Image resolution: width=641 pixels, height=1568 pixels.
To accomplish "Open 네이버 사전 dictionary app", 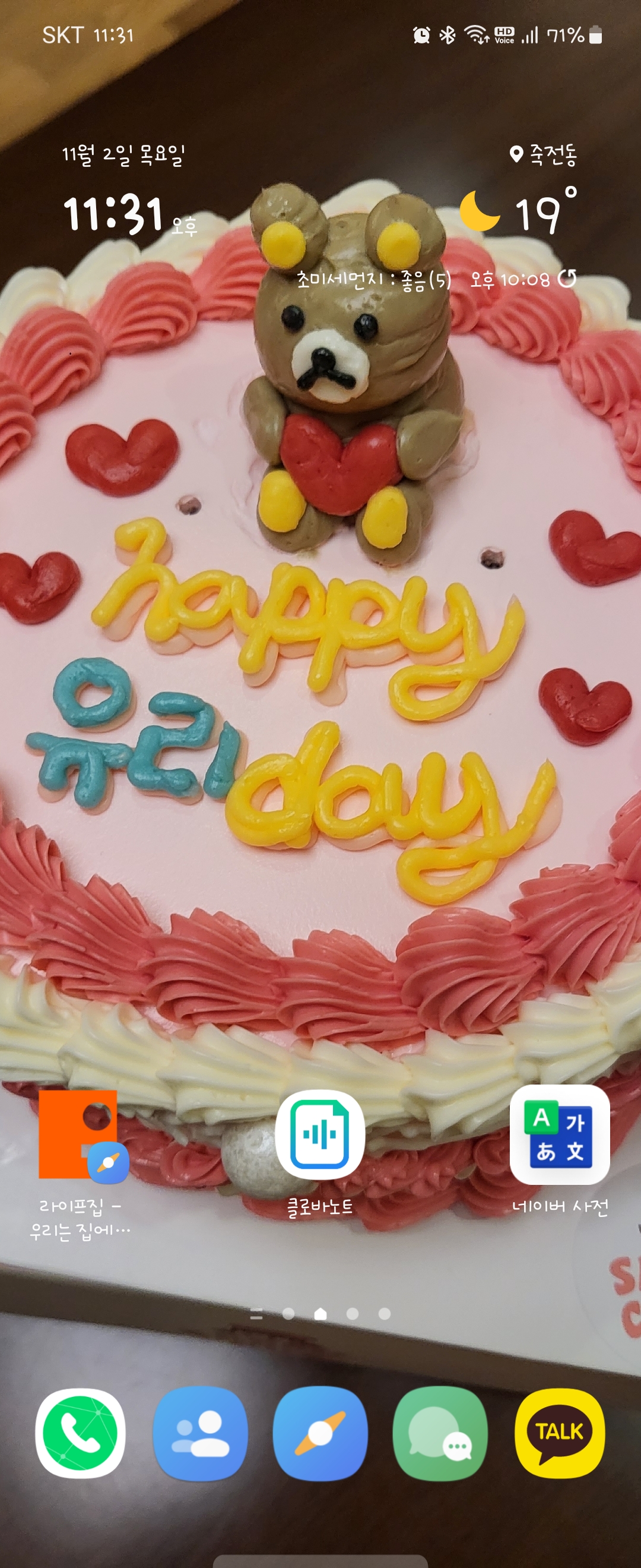I will pos(560,1134).
